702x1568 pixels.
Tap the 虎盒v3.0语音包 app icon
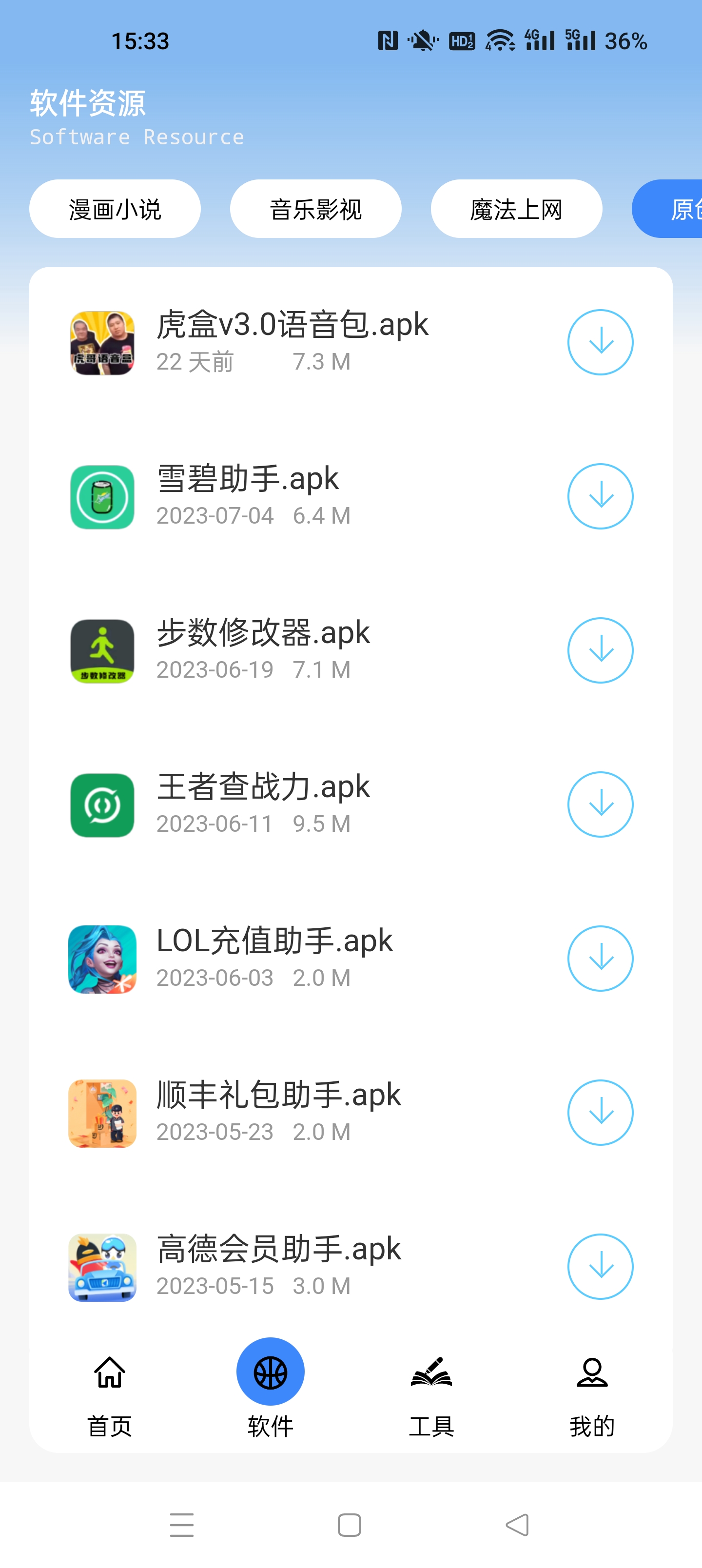102,342
